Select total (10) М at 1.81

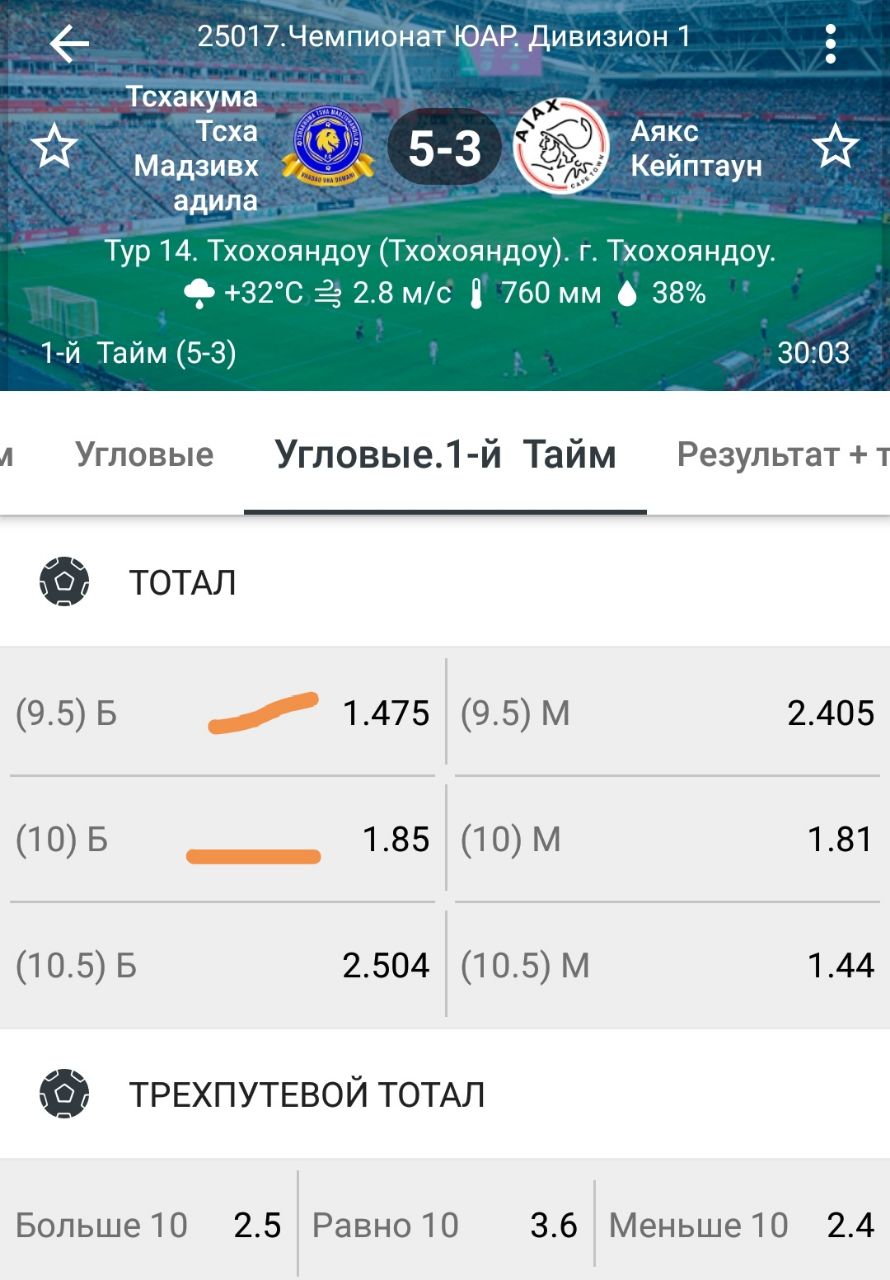tap(667, 840)
